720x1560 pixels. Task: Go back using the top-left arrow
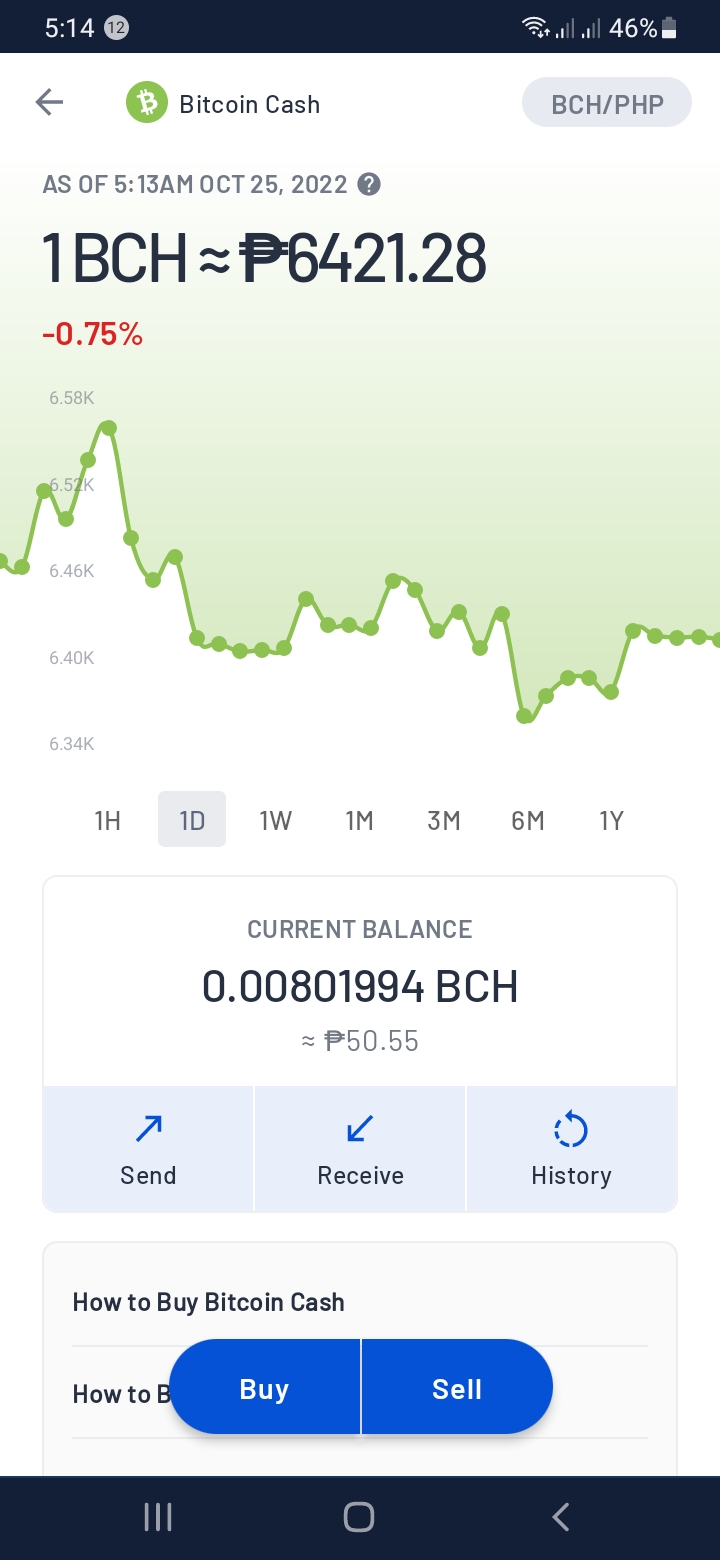(x=49, y=102)
